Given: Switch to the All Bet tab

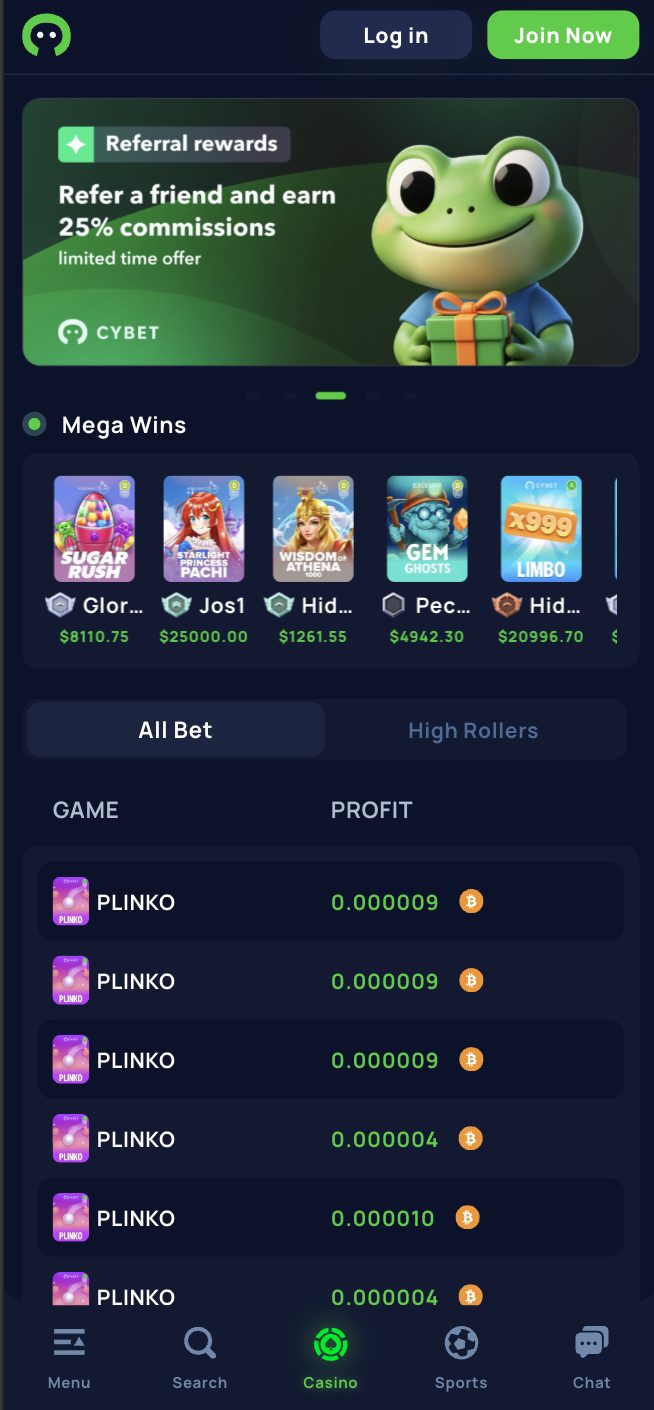Looking at the screenshot, I should [175, 730].
